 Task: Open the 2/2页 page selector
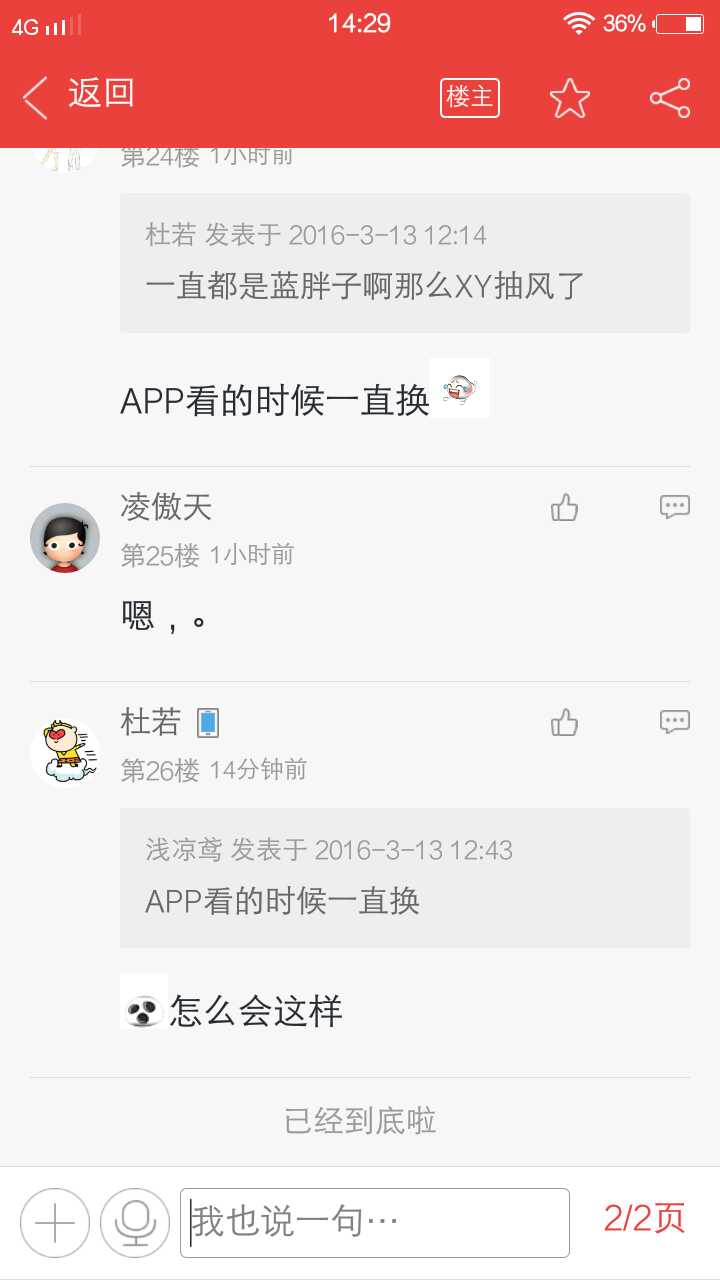tap(644, 1218)
